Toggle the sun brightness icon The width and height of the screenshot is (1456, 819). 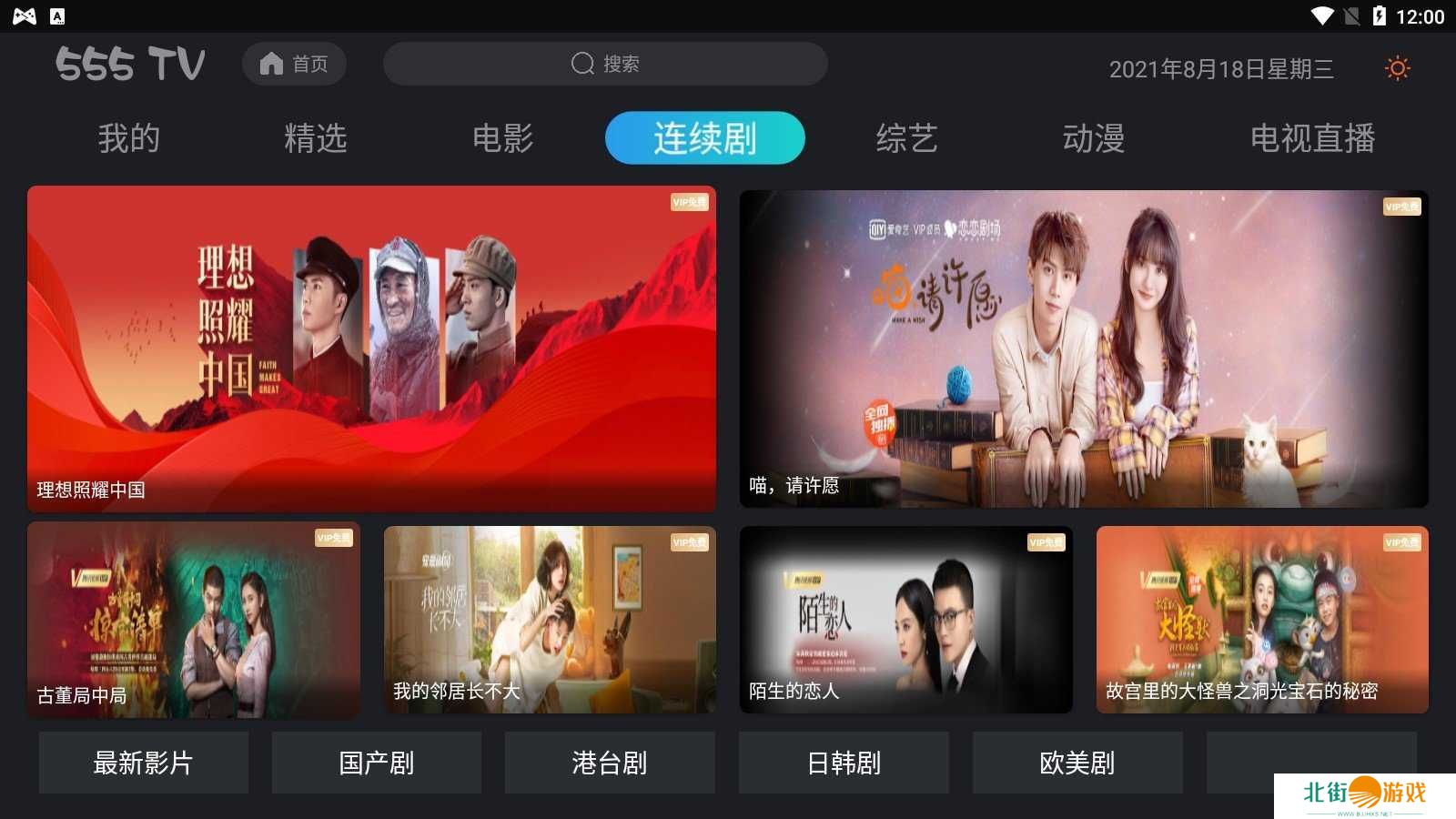coord(1397,68)
